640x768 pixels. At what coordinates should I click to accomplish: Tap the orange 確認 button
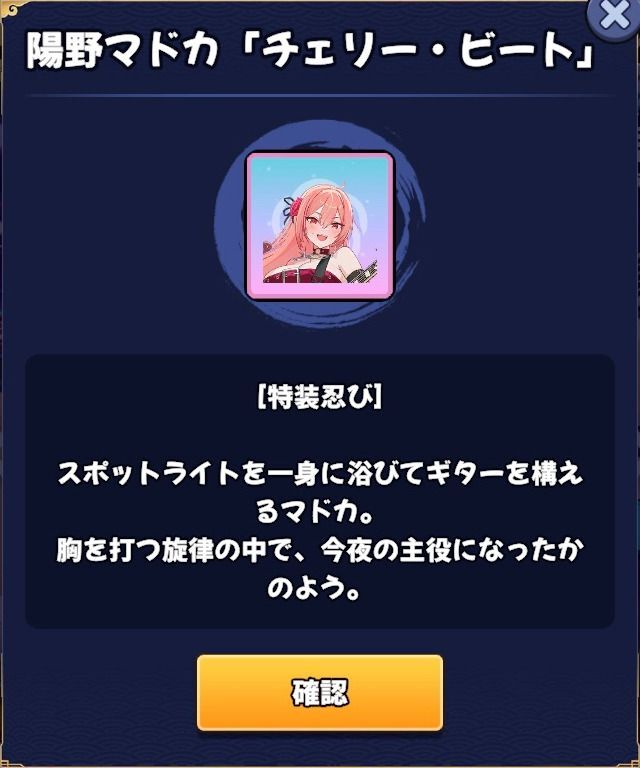click(320, 692)
